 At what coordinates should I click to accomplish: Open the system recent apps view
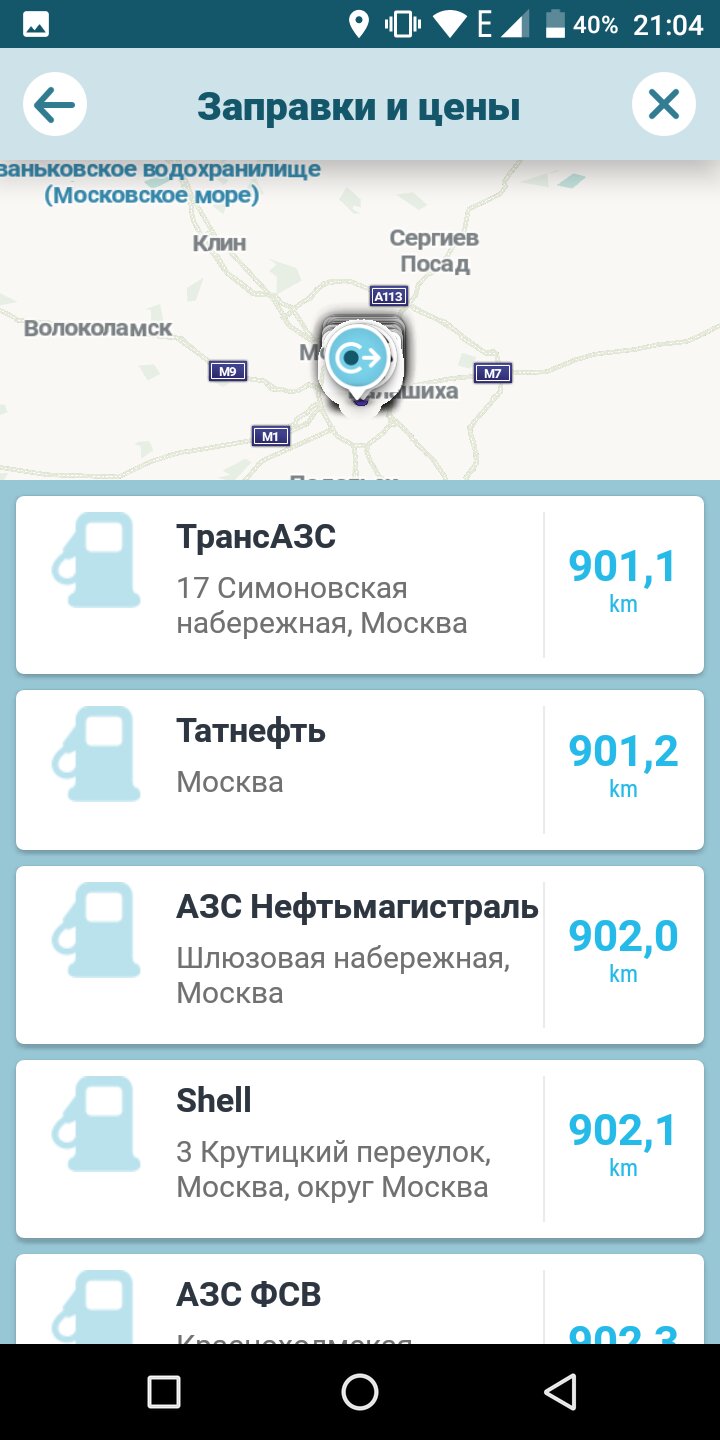coord(163,1391)
